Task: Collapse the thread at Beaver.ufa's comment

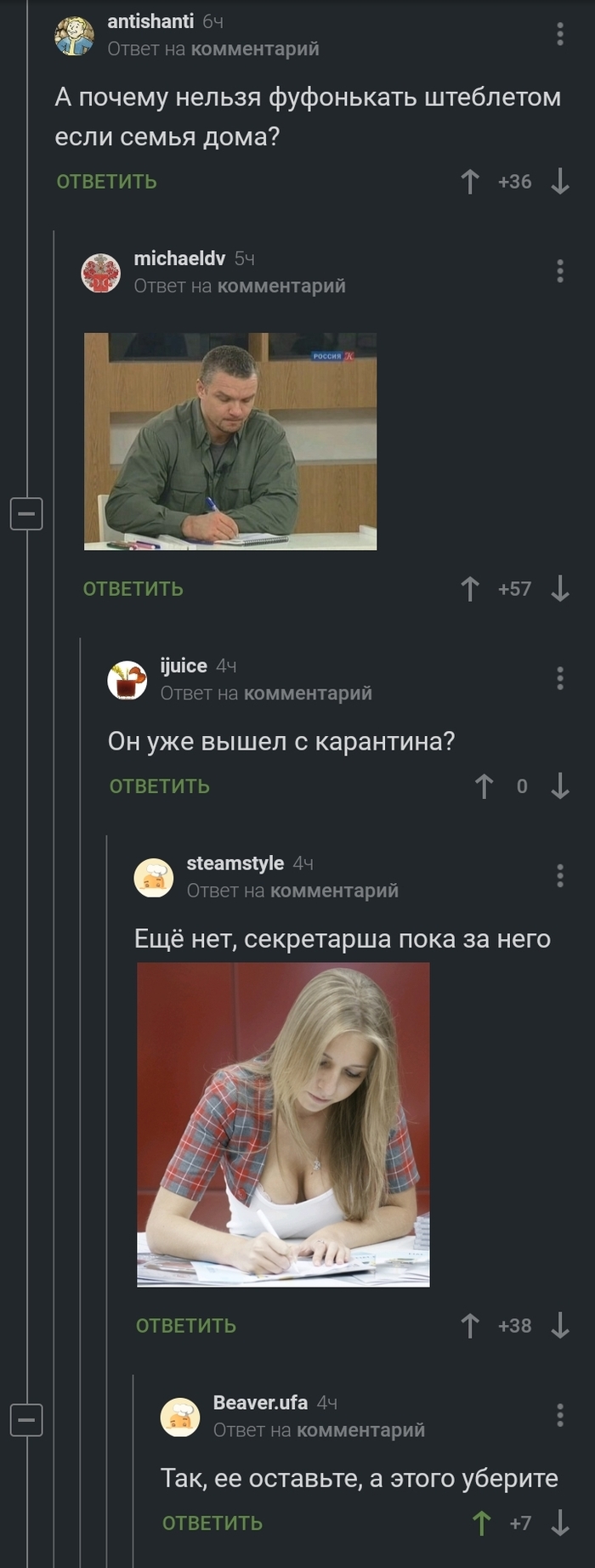Action: click(26, 1420)
